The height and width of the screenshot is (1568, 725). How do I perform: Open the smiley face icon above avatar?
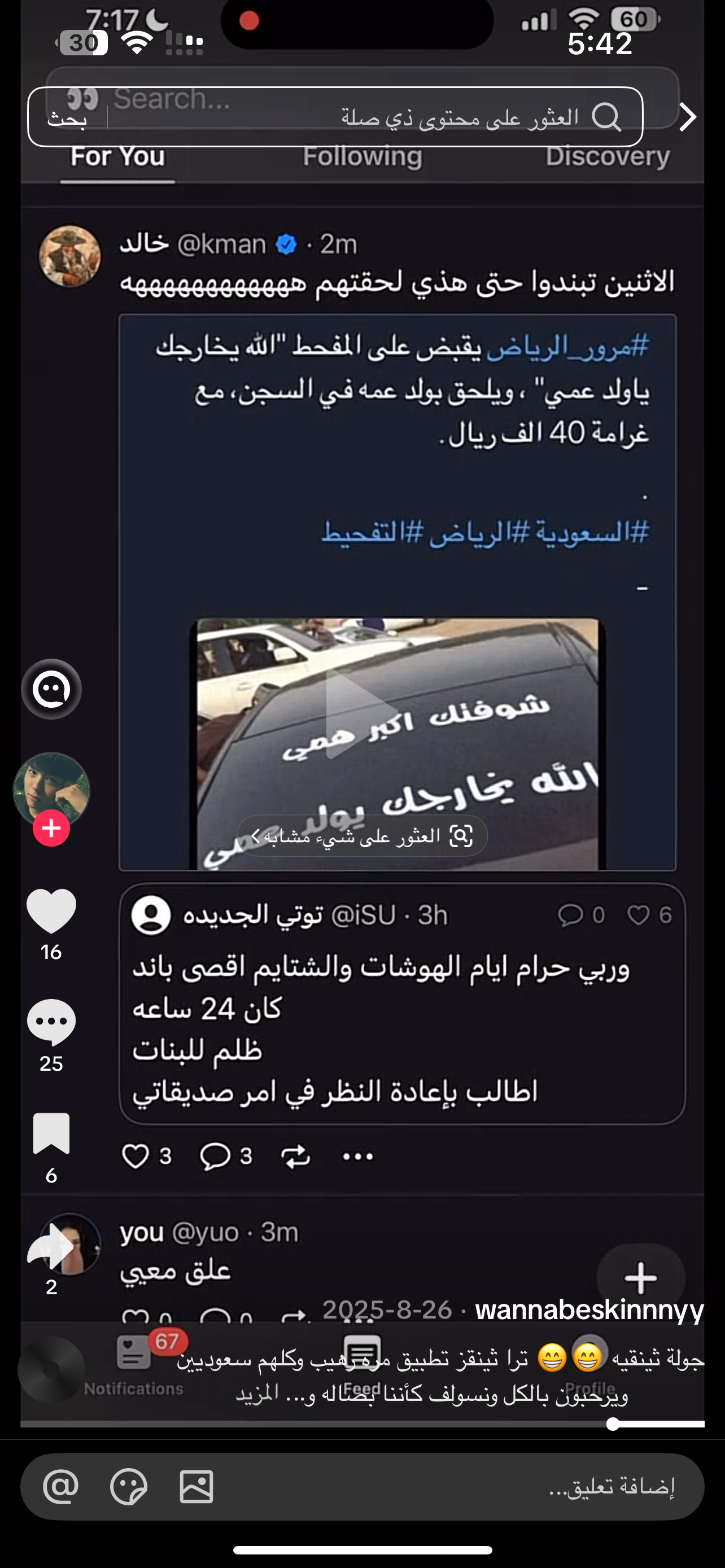(x=52, y=689)
